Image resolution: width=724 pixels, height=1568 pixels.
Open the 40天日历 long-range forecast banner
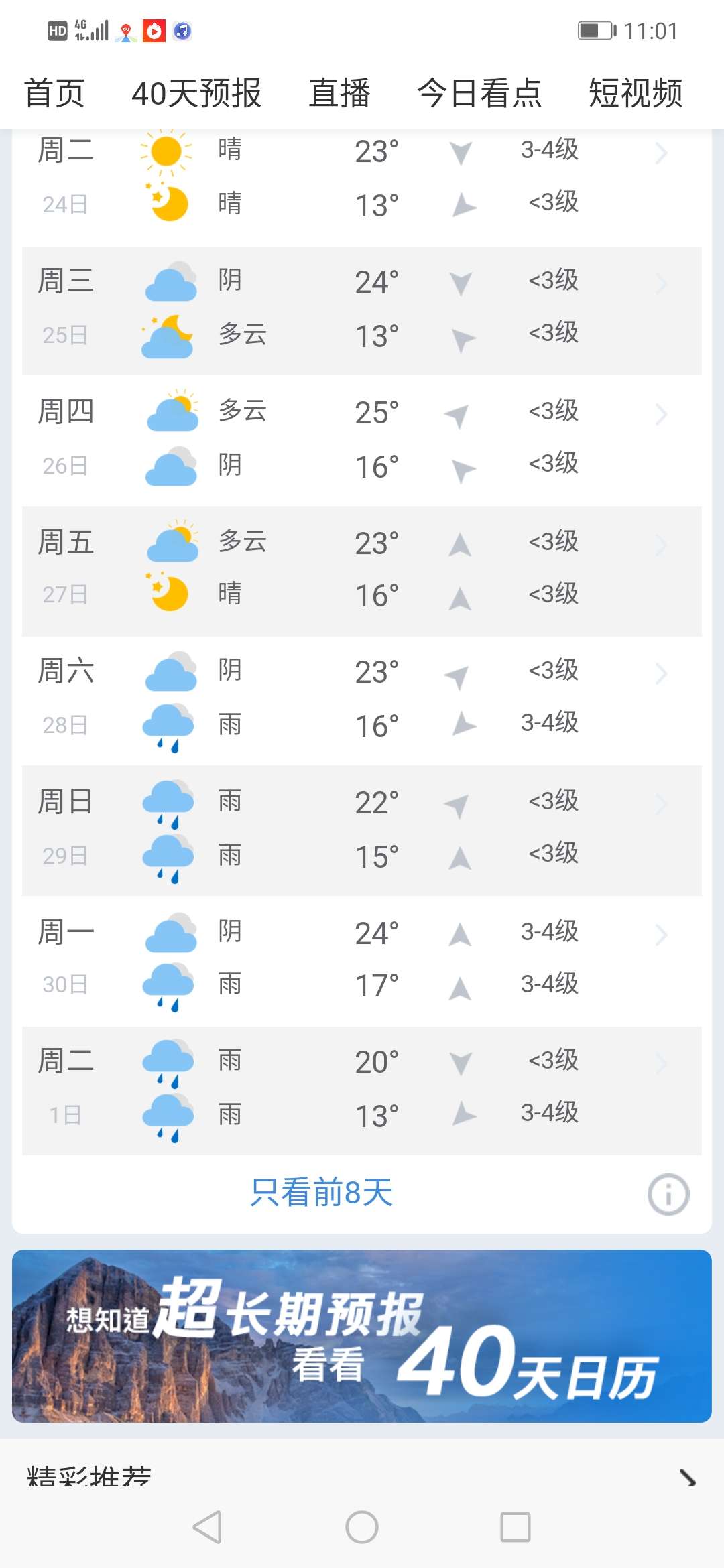tap(362, 1336)
